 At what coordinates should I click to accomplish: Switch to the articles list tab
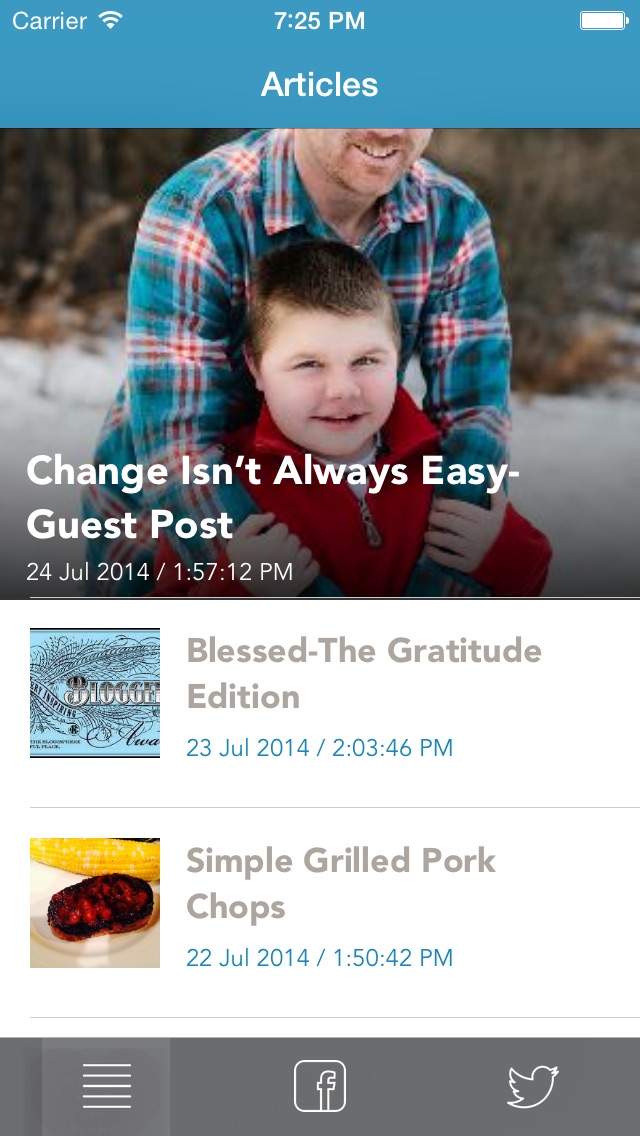106,1086
